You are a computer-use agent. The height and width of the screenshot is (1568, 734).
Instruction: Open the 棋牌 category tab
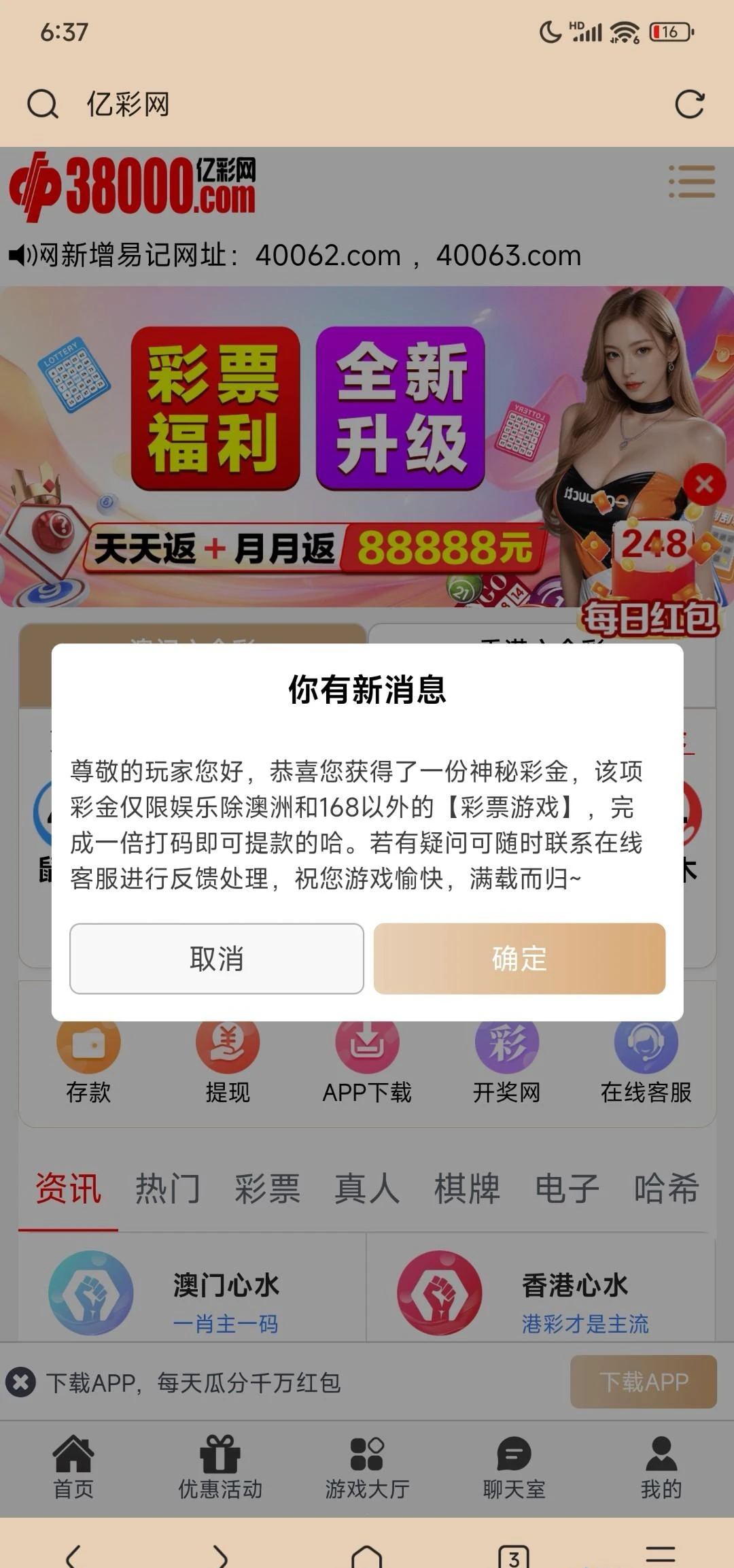467,1189
